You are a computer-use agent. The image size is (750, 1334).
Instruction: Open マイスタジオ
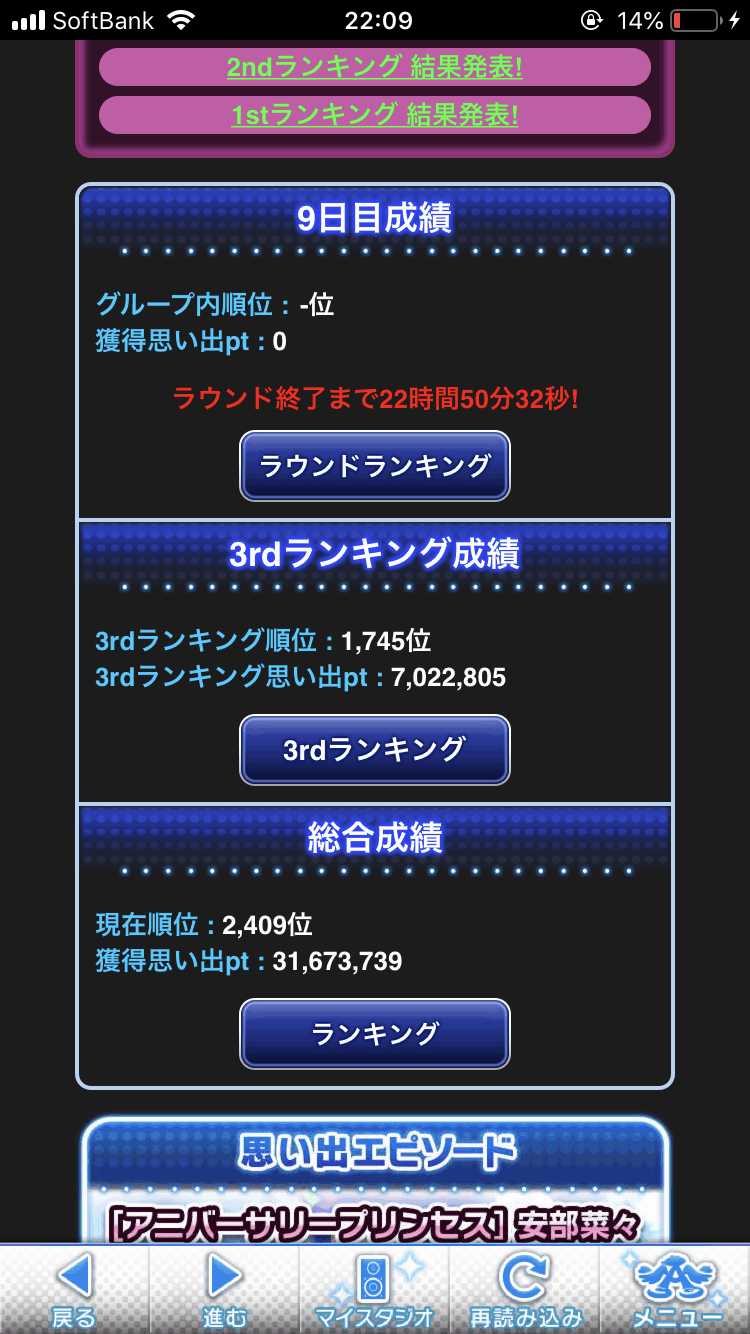tap(374, 1290)
